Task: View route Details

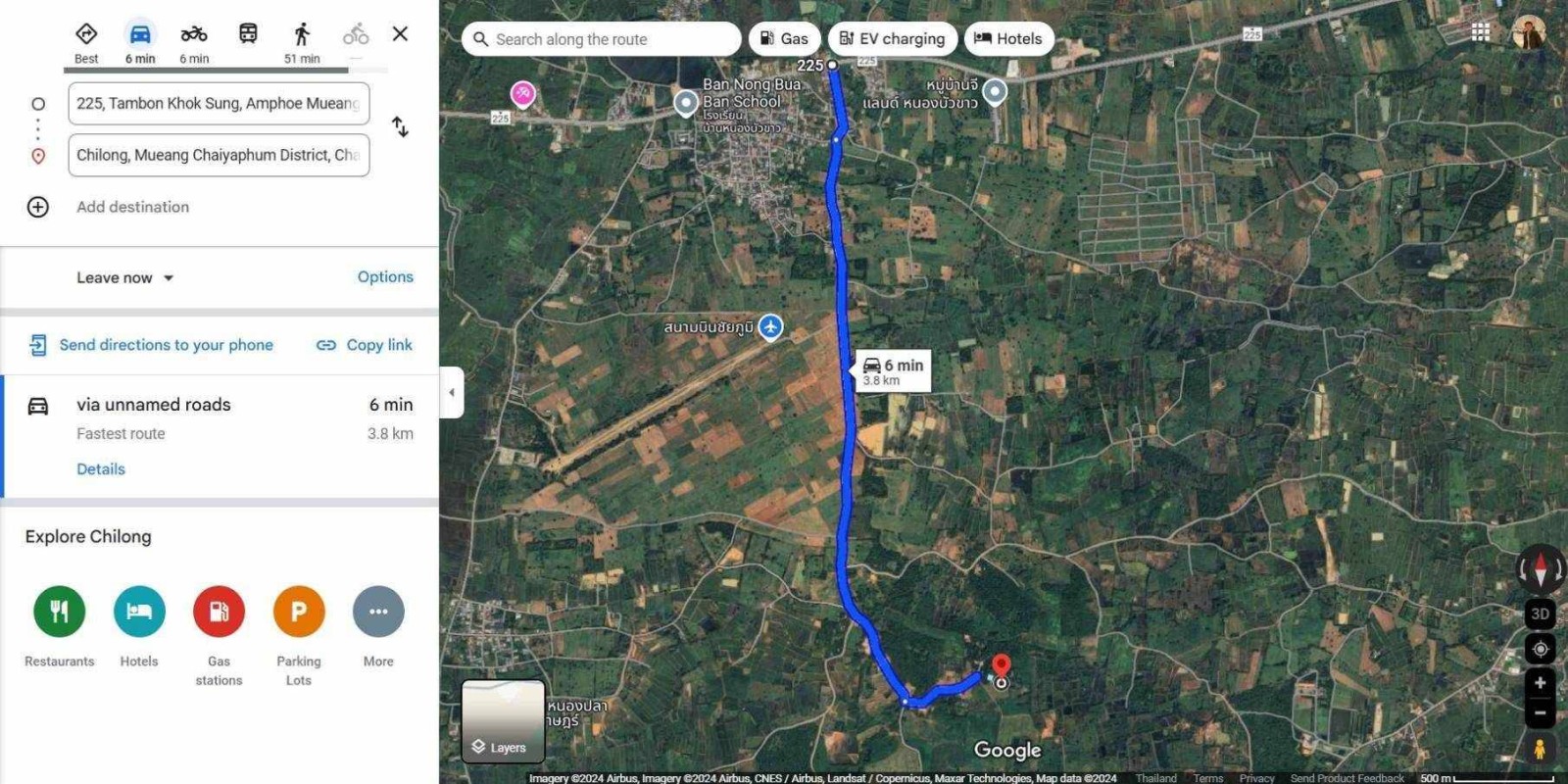Action: click(101, 469)
